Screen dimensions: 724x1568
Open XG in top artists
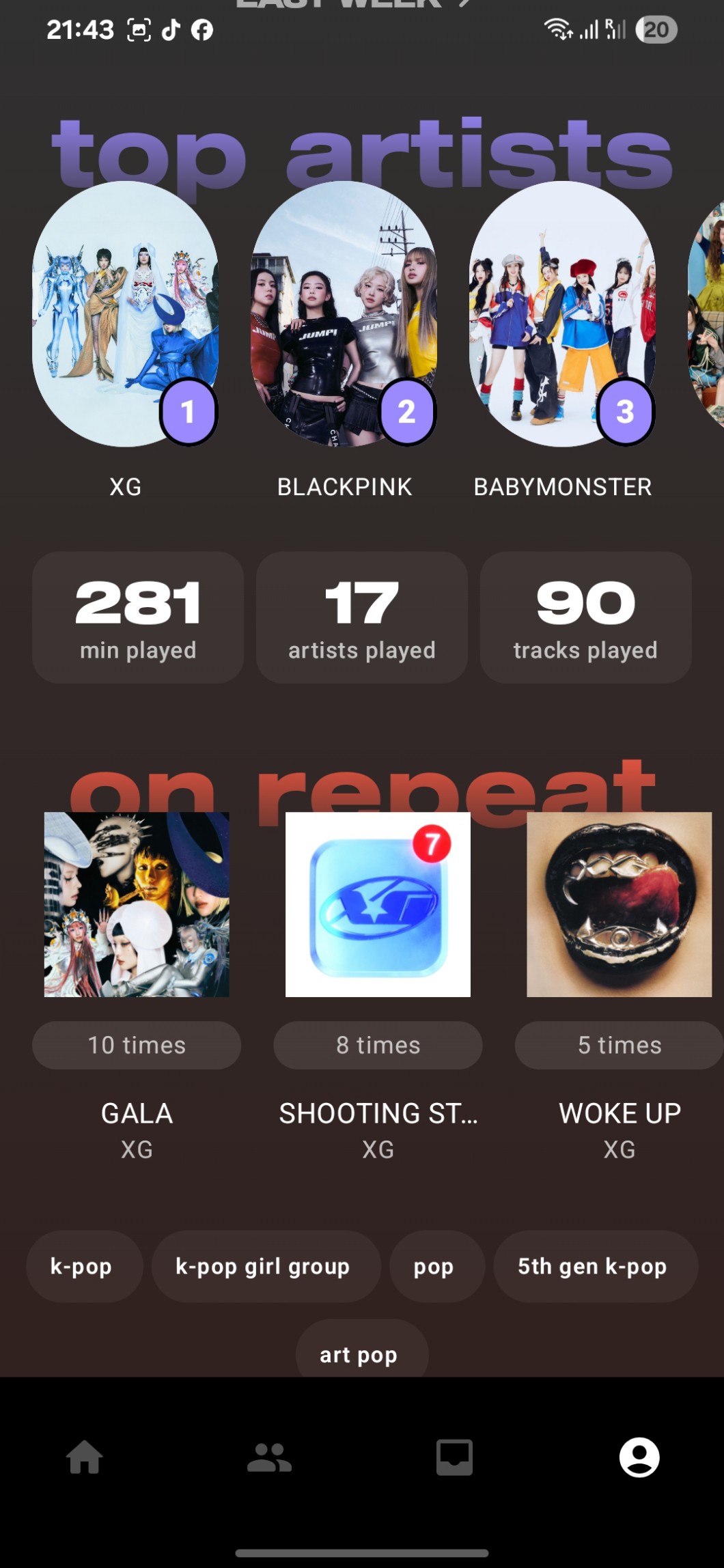[125, 314]
